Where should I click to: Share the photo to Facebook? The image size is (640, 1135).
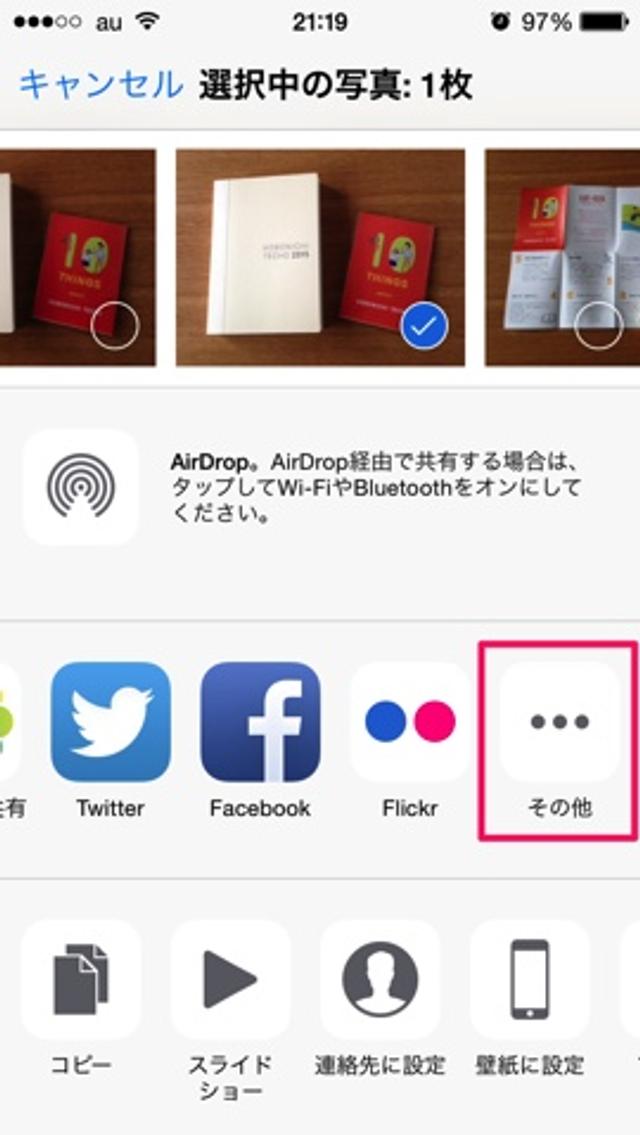click(x=260, y=722)
